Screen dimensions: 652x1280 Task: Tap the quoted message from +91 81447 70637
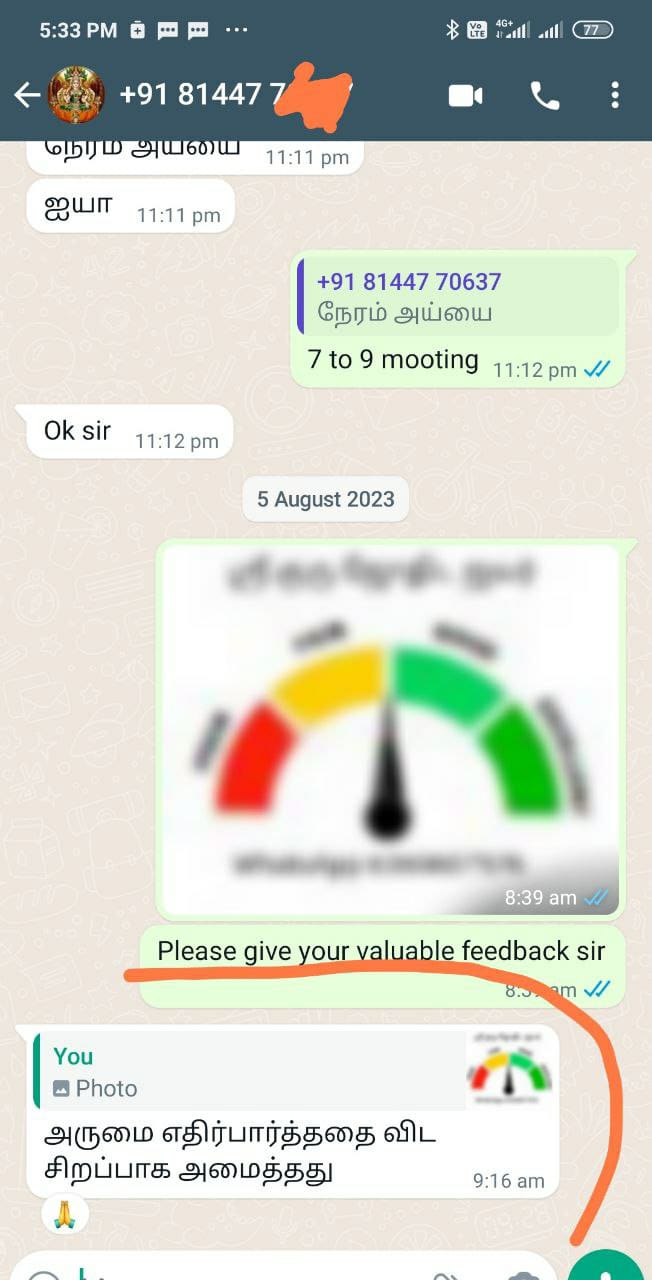click(458, 296)
